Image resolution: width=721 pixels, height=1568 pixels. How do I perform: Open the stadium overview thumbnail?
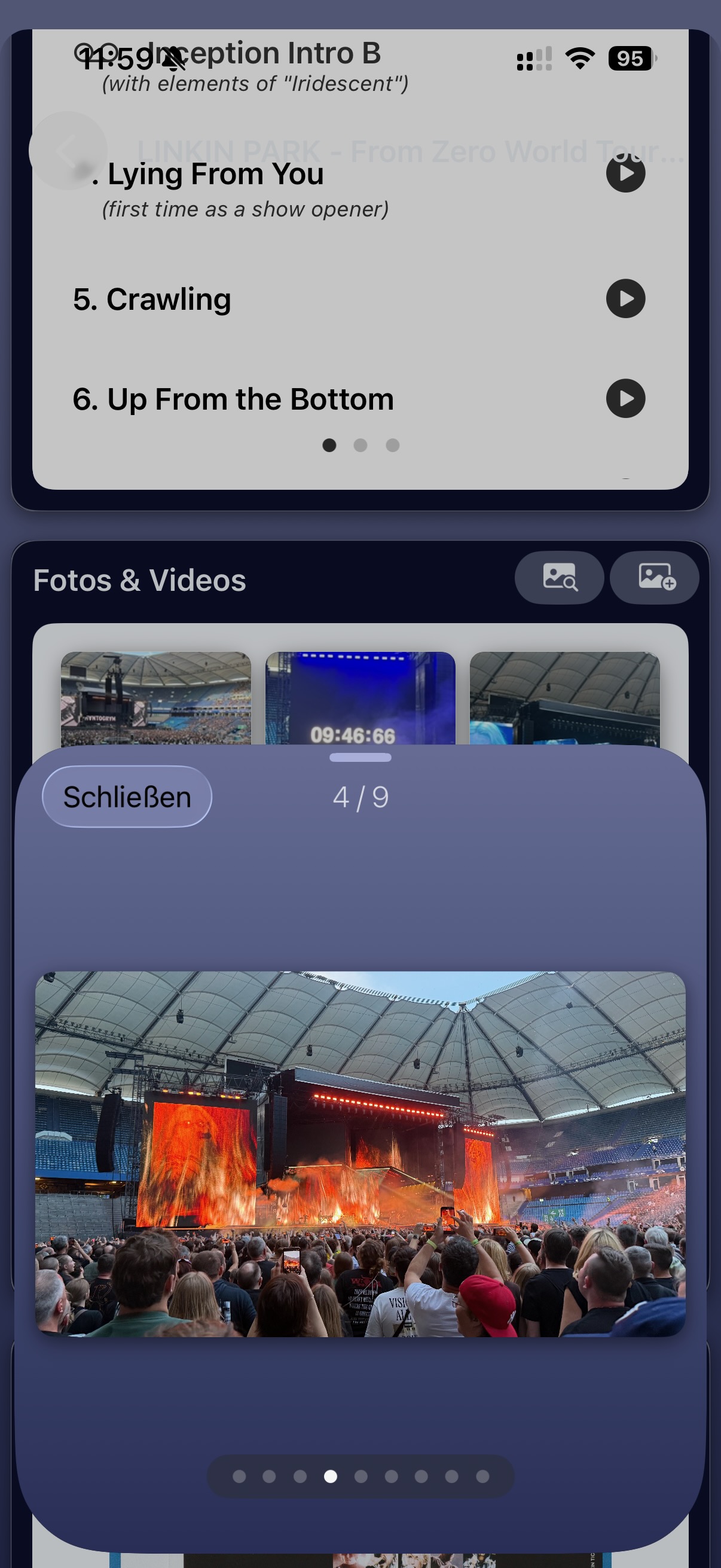[156, 698]
